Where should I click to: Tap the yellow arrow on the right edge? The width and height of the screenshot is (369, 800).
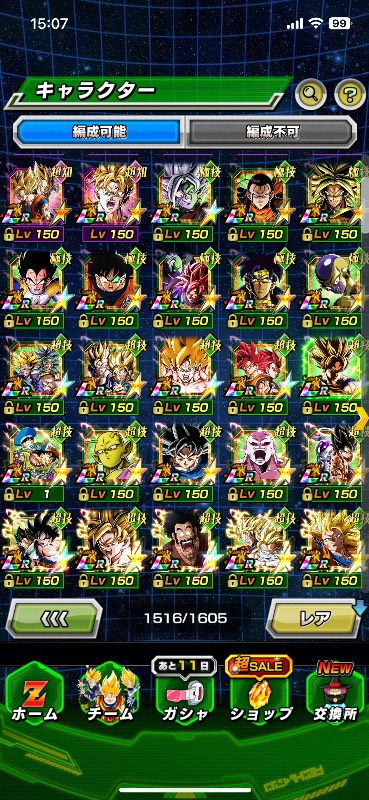363,418
